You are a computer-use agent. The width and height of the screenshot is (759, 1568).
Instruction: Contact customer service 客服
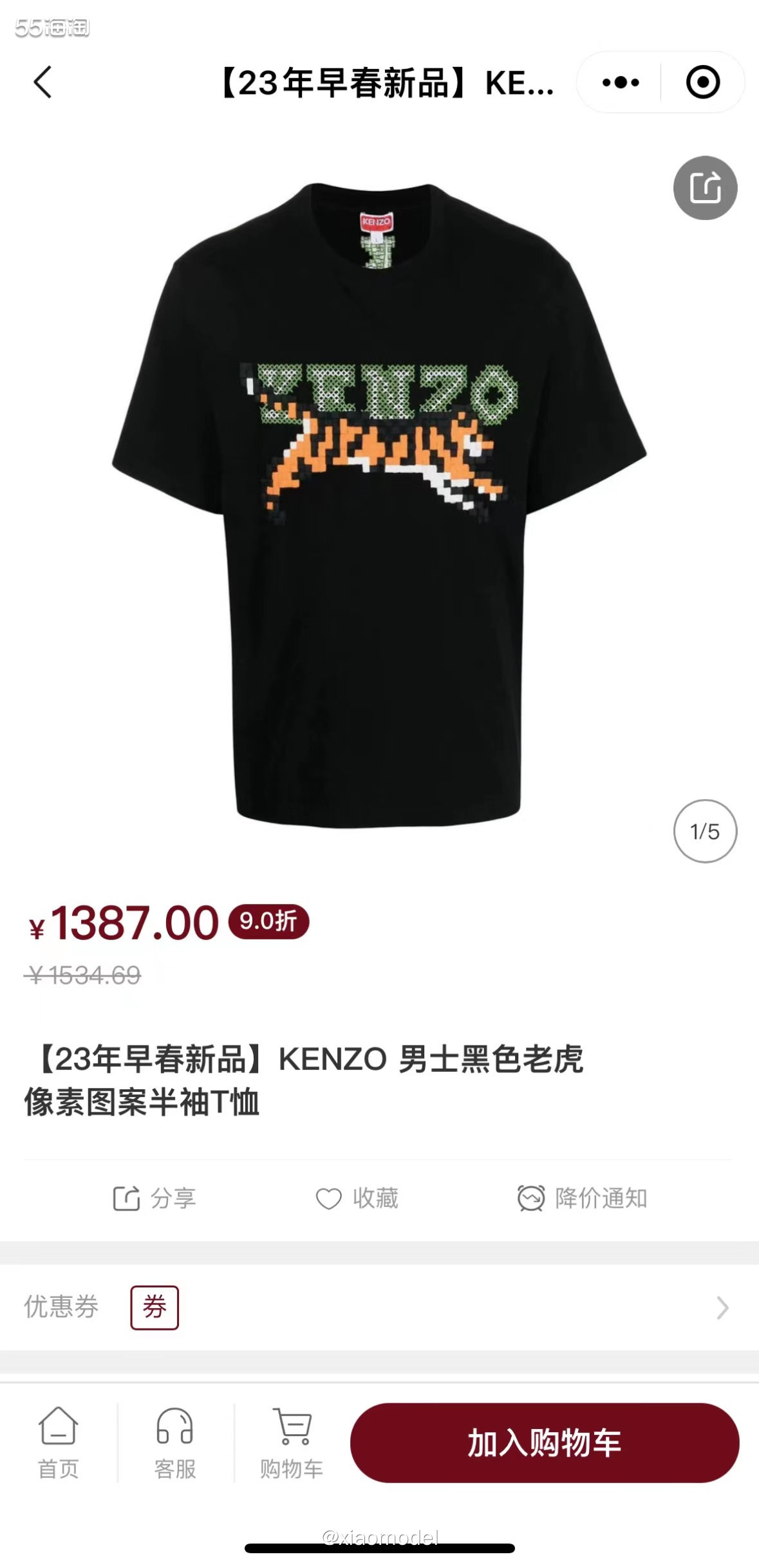pyautogui.click(x=175, y=1443)
